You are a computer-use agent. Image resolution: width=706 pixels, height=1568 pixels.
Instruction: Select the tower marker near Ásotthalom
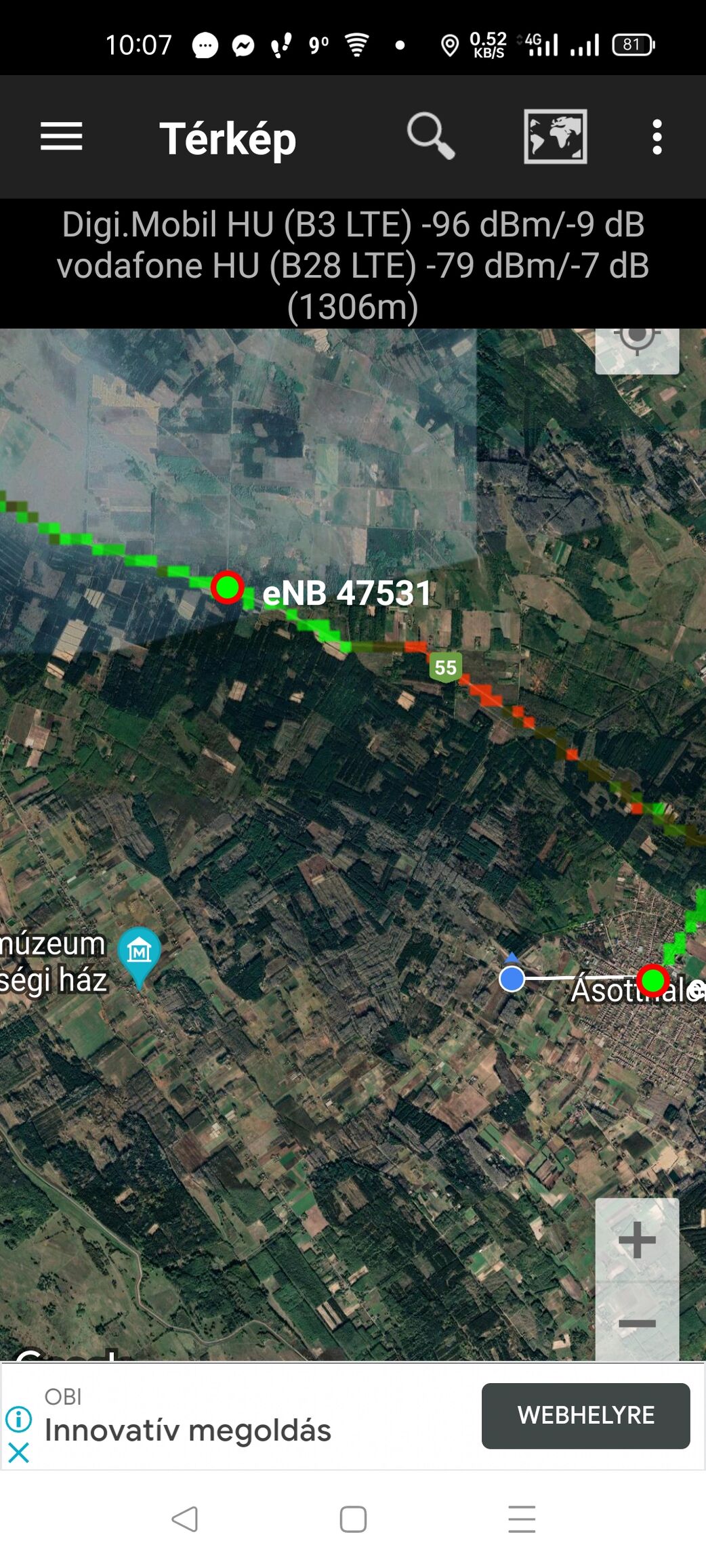(652, 980)
